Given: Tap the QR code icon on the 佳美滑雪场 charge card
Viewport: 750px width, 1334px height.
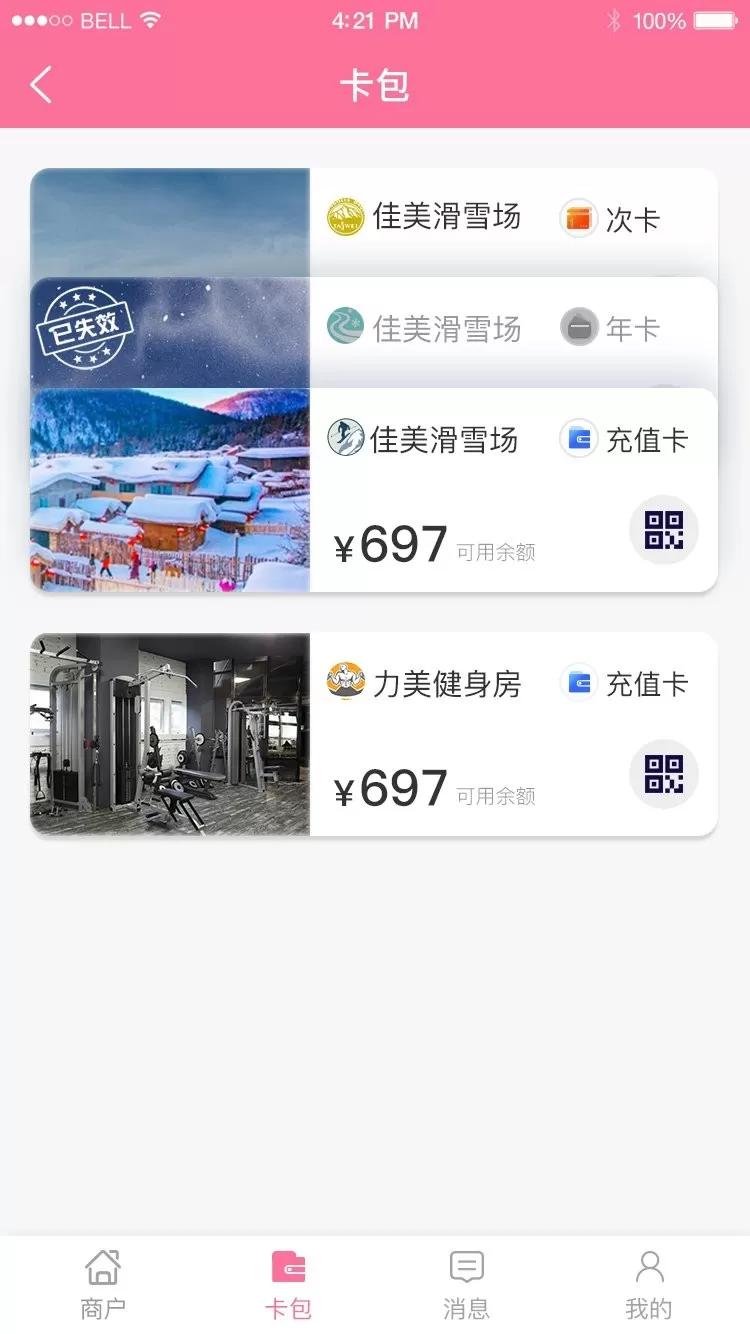Looking at the screenshot, I should (x=664, y=531).
